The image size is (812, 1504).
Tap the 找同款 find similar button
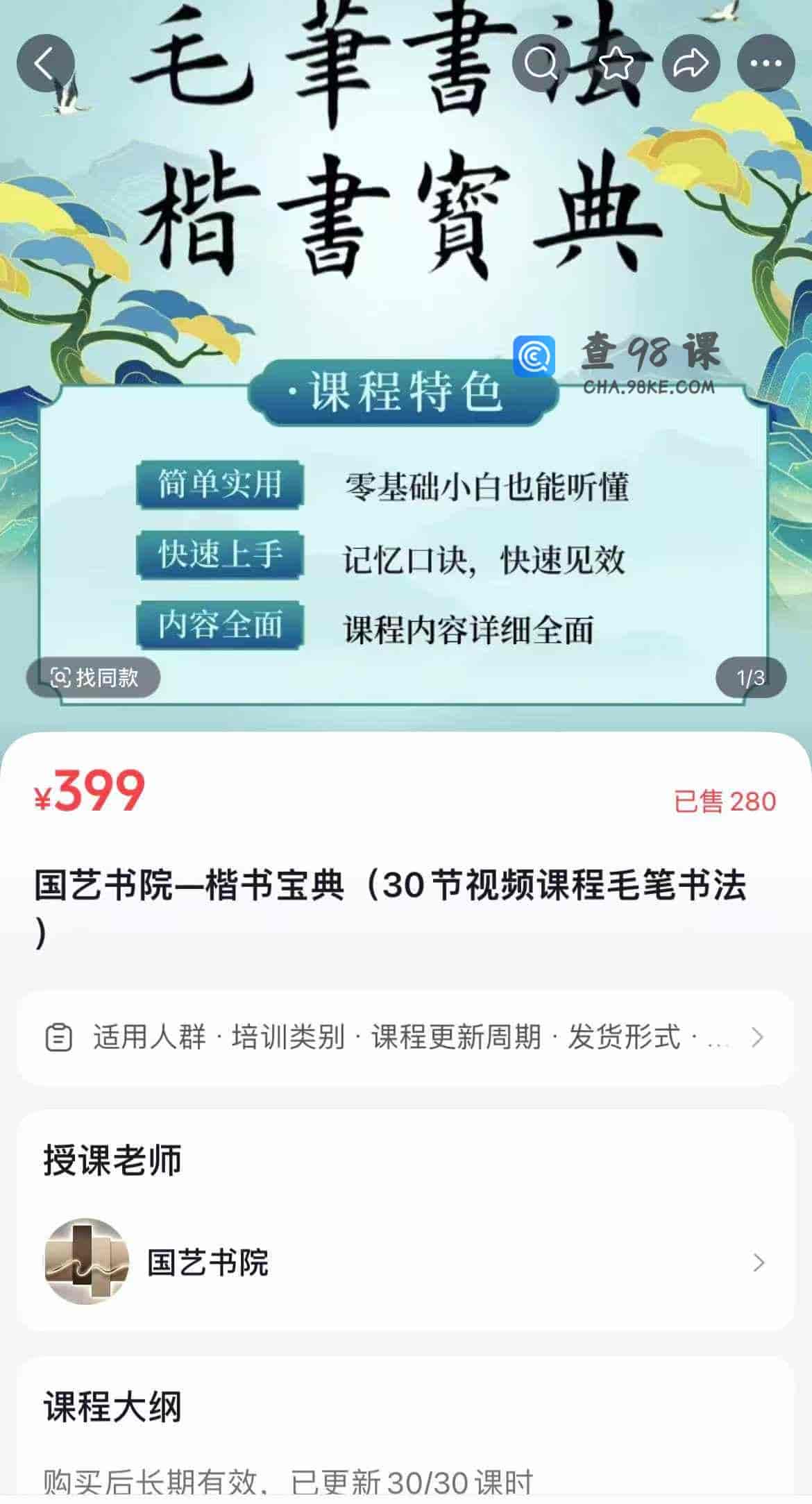coord(97,677)
